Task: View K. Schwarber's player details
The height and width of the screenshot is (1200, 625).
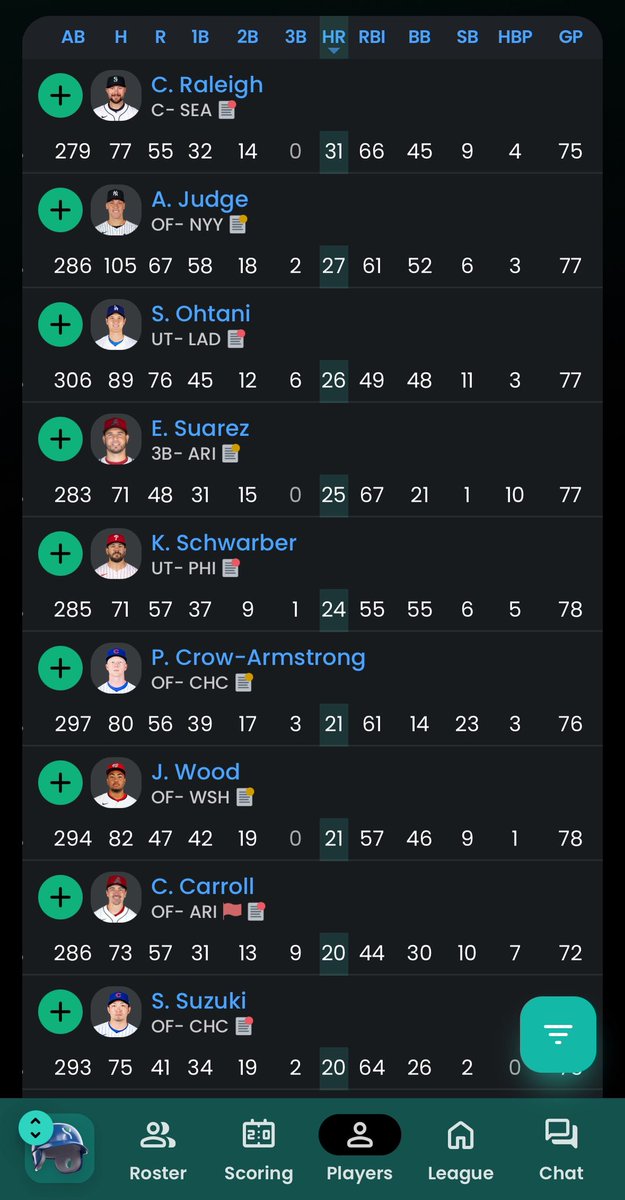Action: (224, 543)
